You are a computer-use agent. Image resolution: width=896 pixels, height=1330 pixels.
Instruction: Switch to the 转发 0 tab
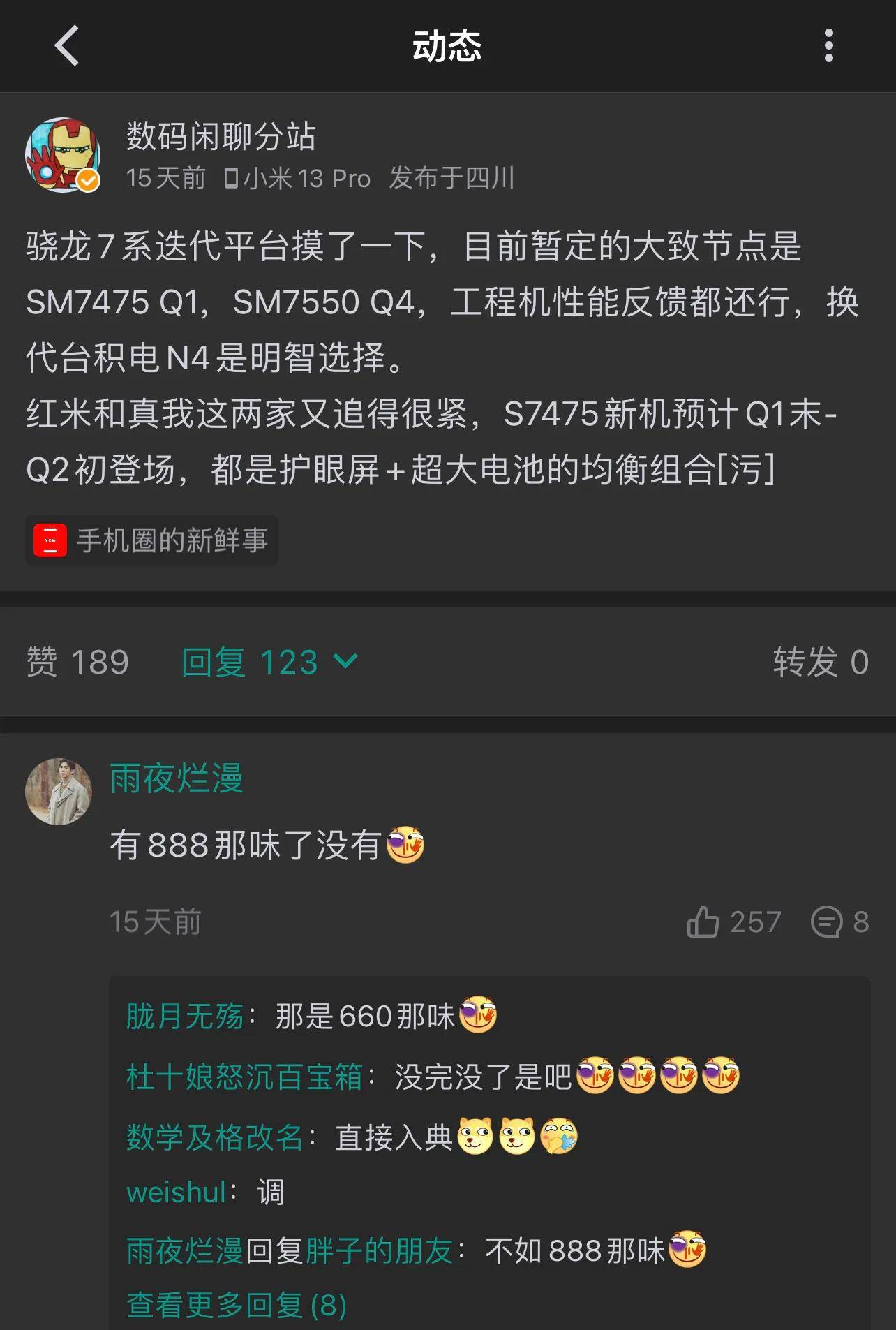[x=820, y=662]
